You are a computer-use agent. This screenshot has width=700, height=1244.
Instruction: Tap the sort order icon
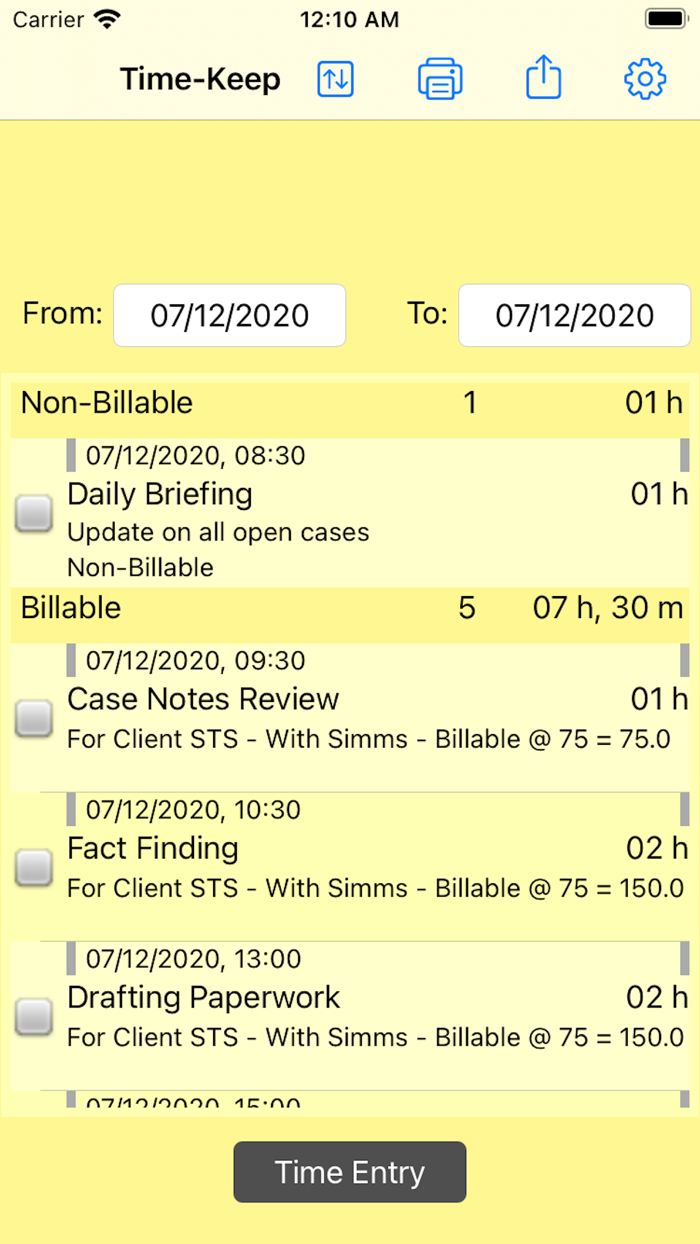click(x=335, y=79)
